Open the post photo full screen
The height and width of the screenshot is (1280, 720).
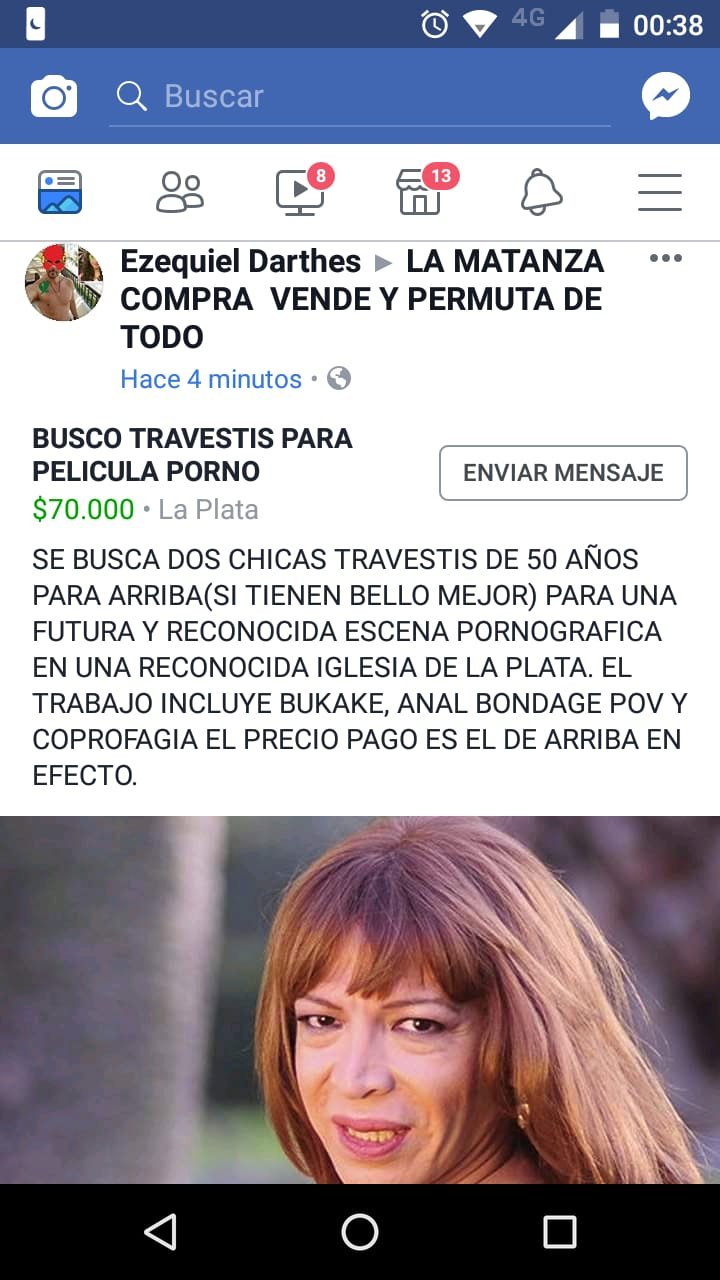pos(360,1000)
